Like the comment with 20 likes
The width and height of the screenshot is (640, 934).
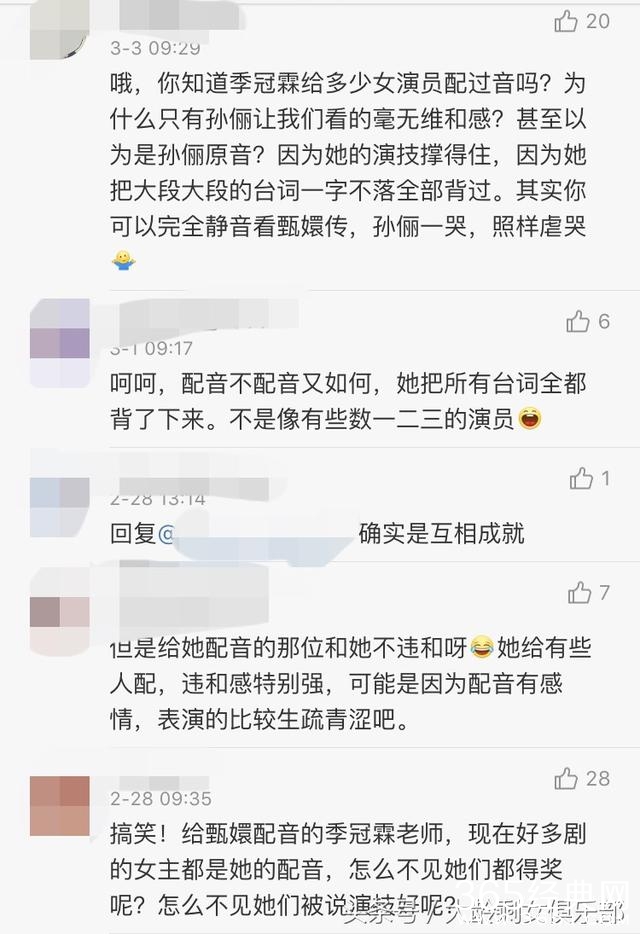(x=566, y=21)
